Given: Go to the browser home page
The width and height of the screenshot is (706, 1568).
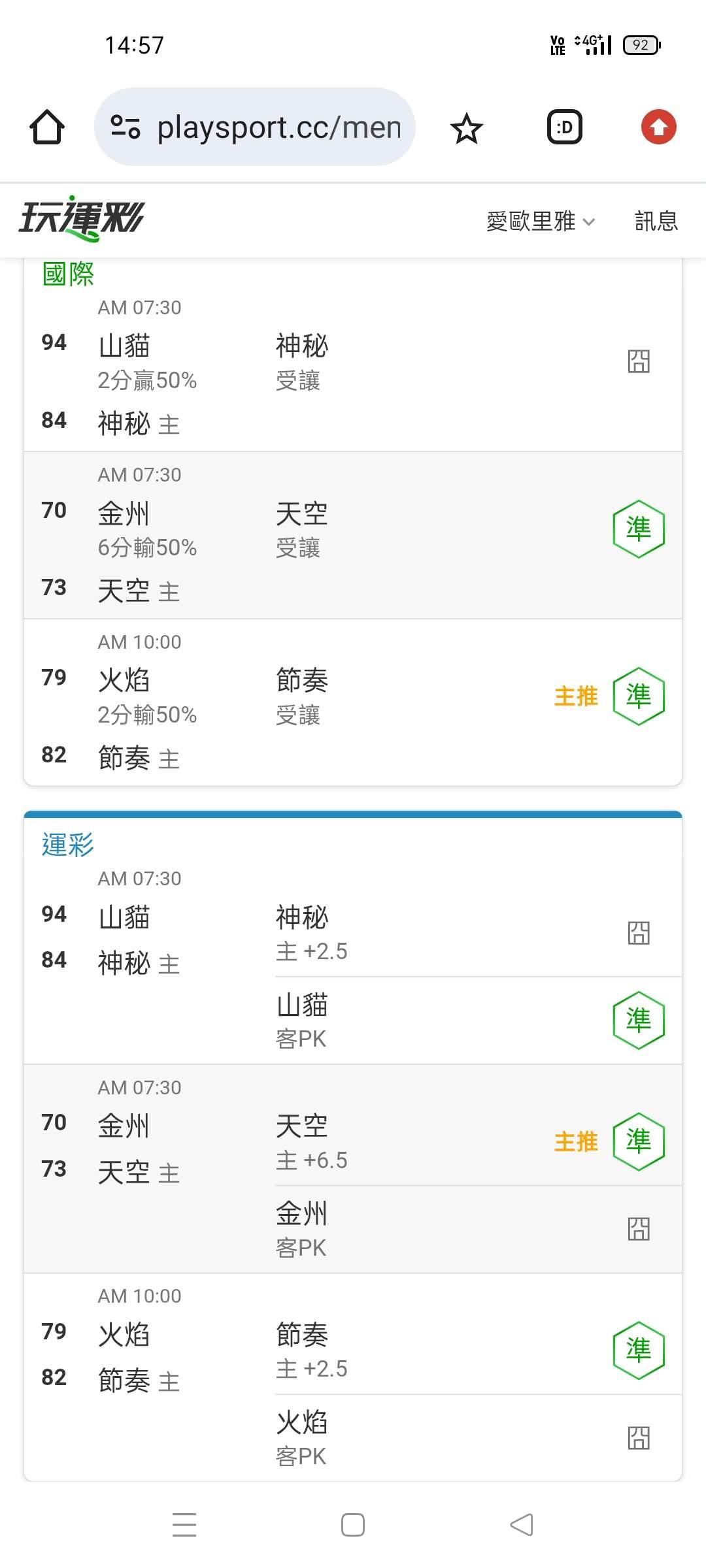Looking at the screenshot, I should 47,127.
